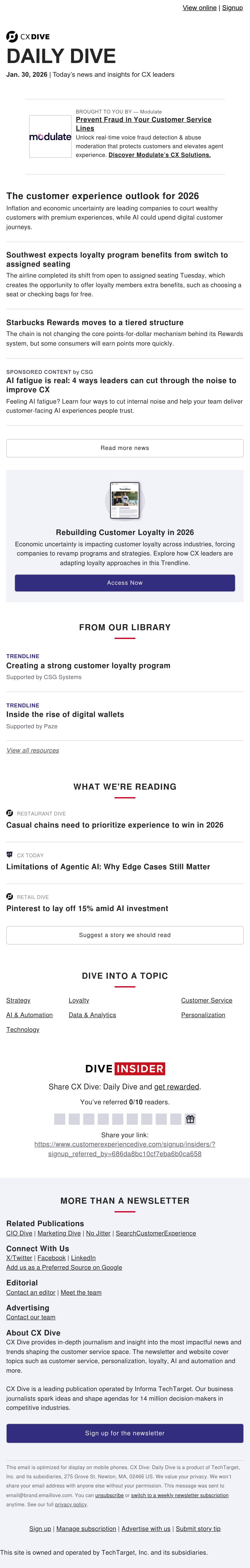Follow the get rewarded link
Screen dimensions: 250x1568
(176, 1087)
